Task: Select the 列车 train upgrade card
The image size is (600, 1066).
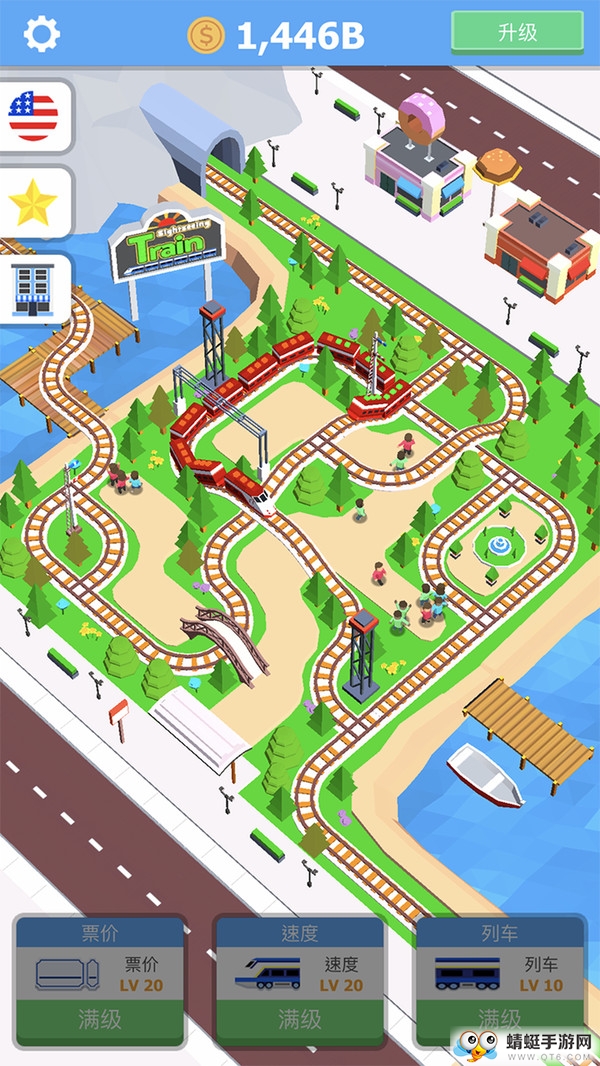Action: pos(499,982)
